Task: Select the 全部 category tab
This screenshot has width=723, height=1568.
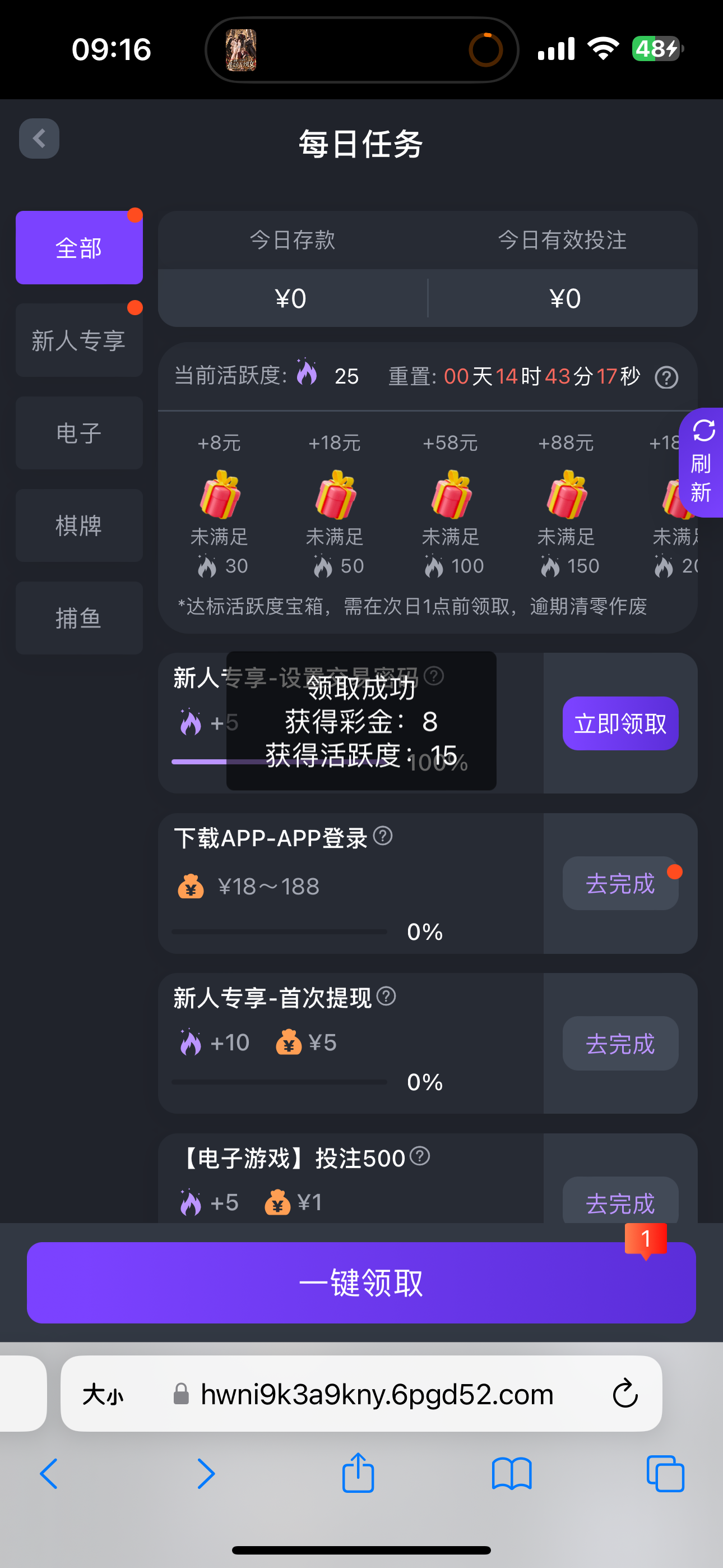Action: (79, 248)
